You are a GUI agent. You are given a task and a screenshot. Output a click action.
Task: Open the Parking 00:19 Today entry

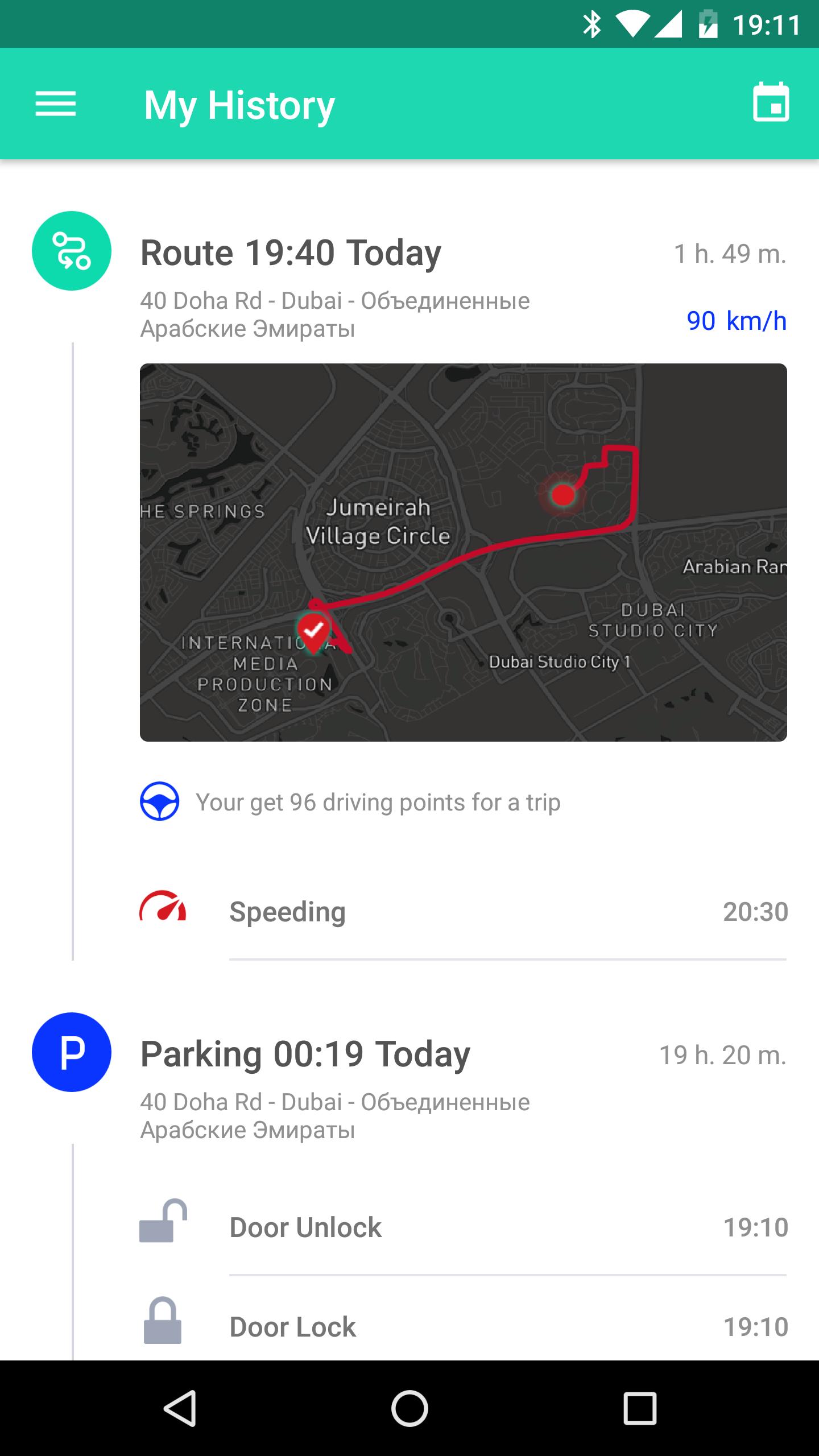coord(305,1054)
